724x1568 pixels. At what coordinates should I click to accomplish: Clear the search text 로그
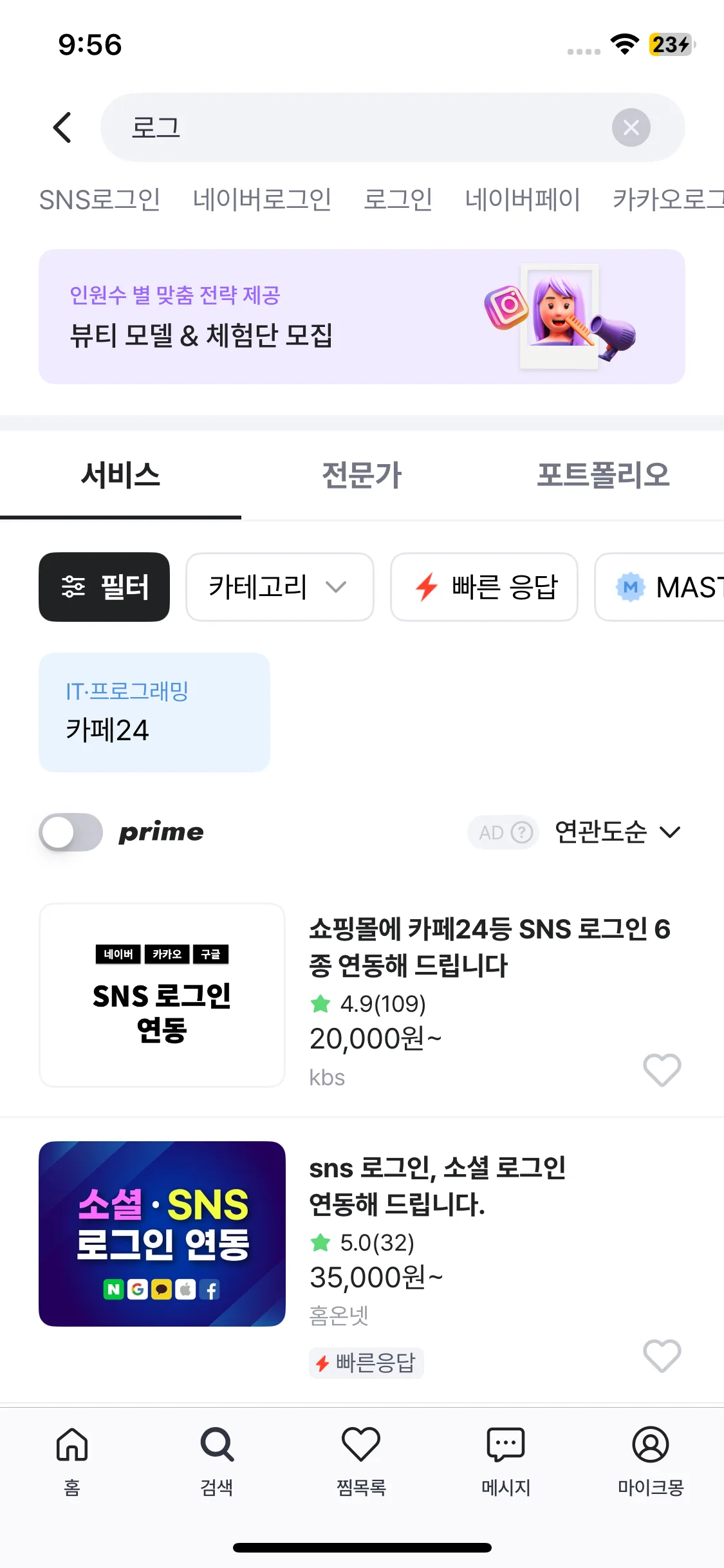[x=630, y=127]
